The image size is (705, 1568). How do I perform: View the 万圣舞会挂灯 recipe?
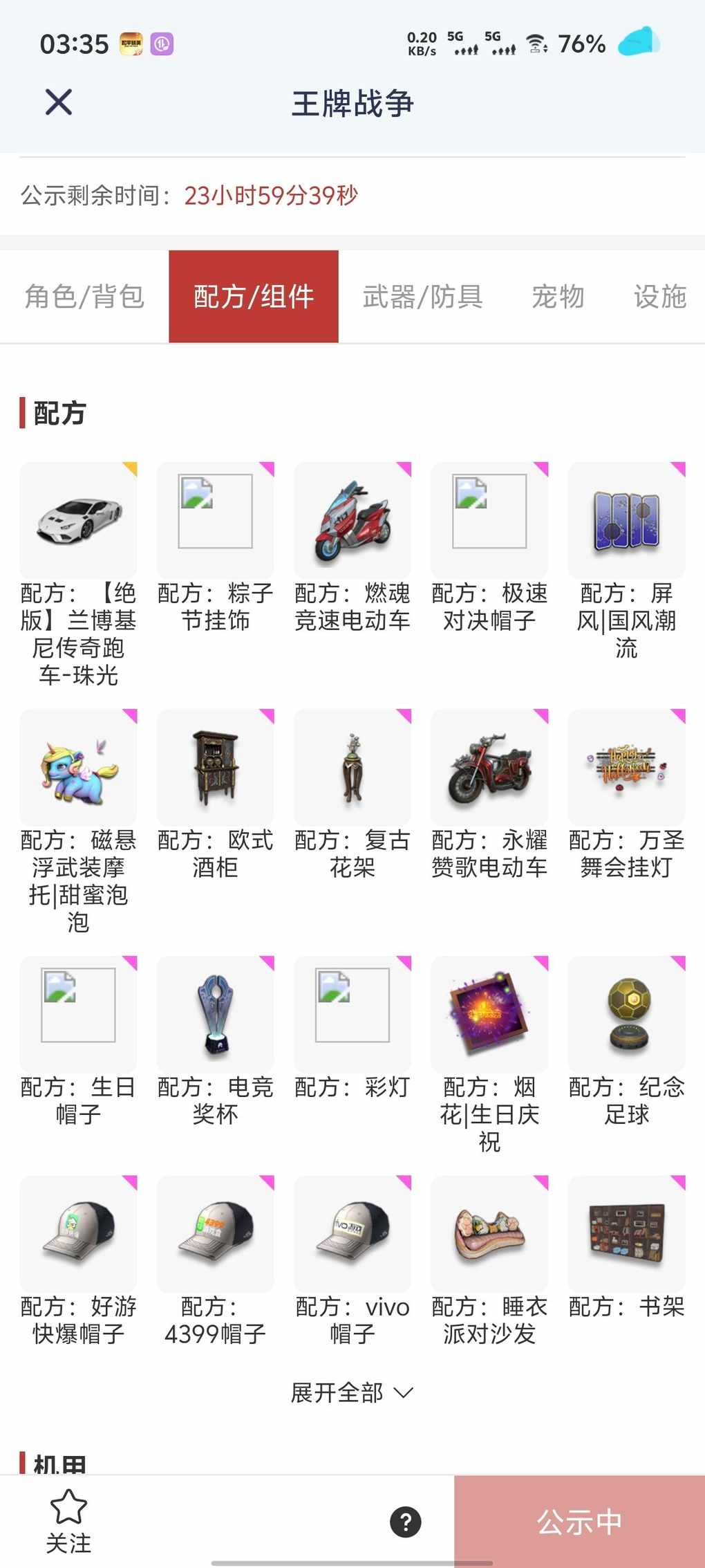tap(626, 766)
